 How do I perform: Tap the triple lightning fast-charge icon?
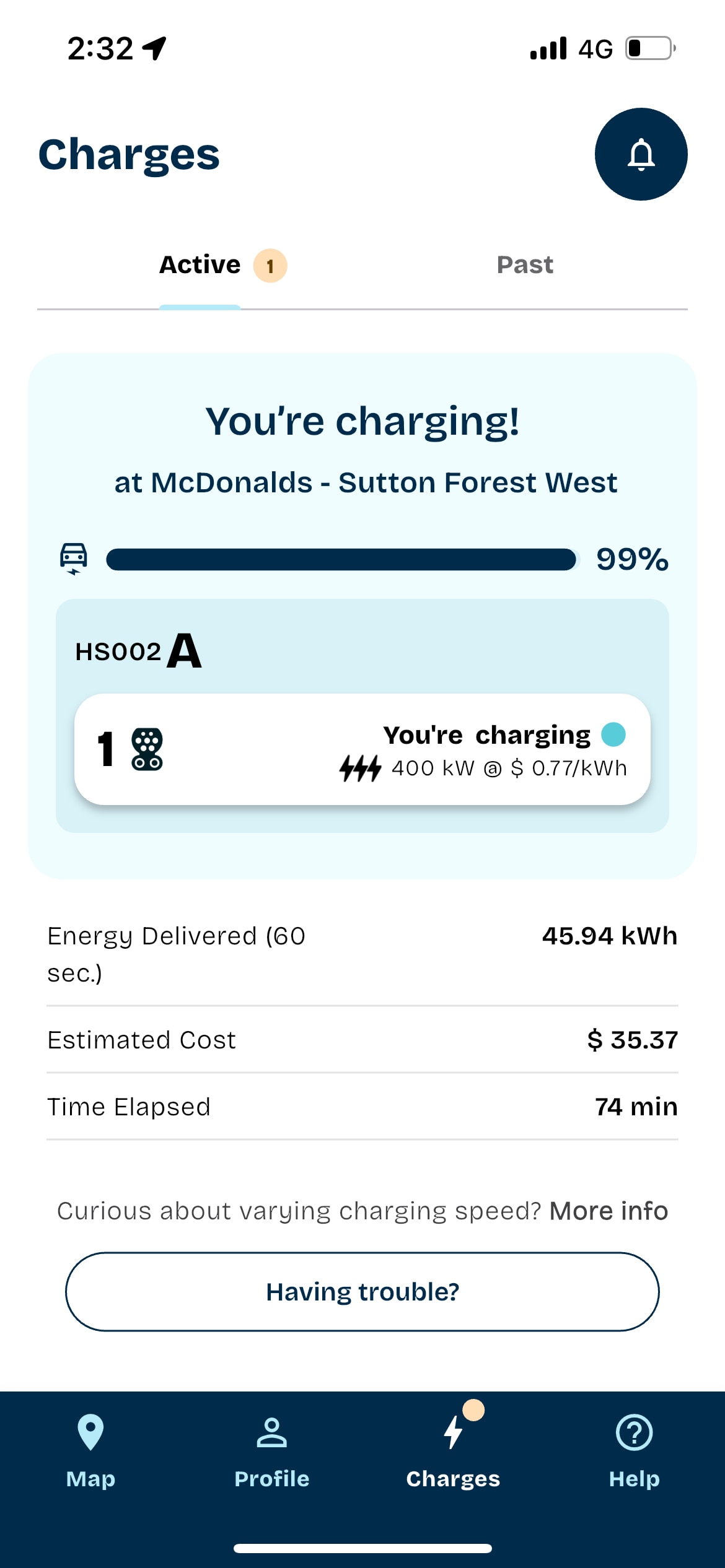359,768
